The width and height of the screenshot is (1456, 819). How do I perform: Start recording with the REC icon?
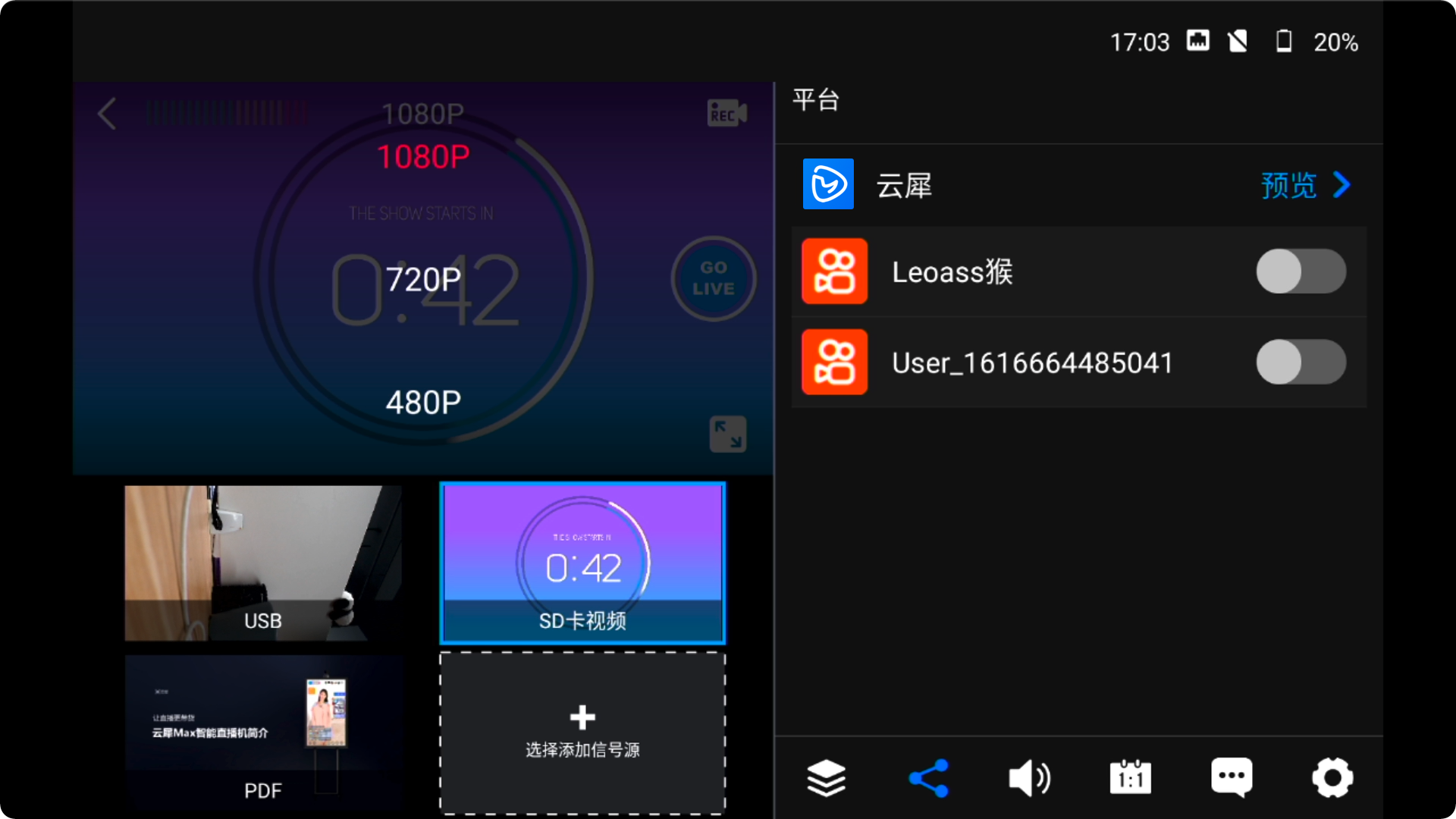(726, 114)
